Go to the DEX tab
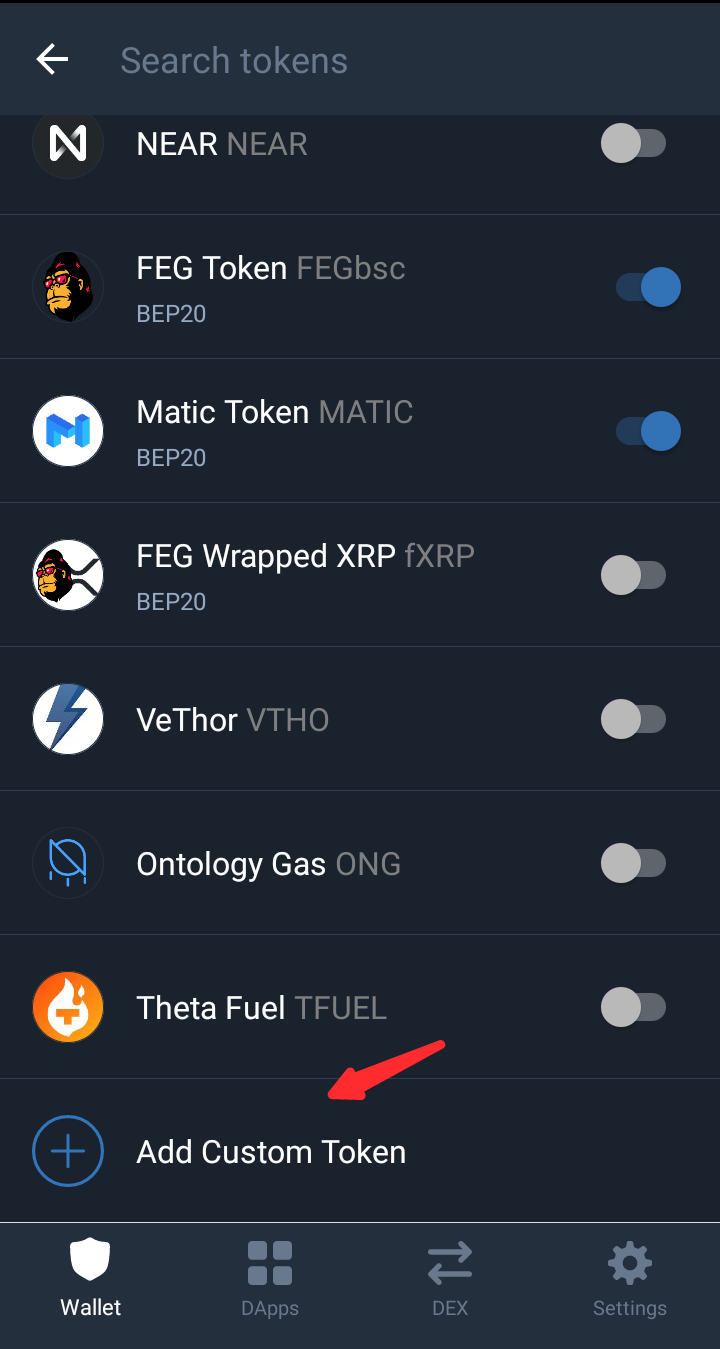This screenshot has height=1349, width=720. (450, 1278)
